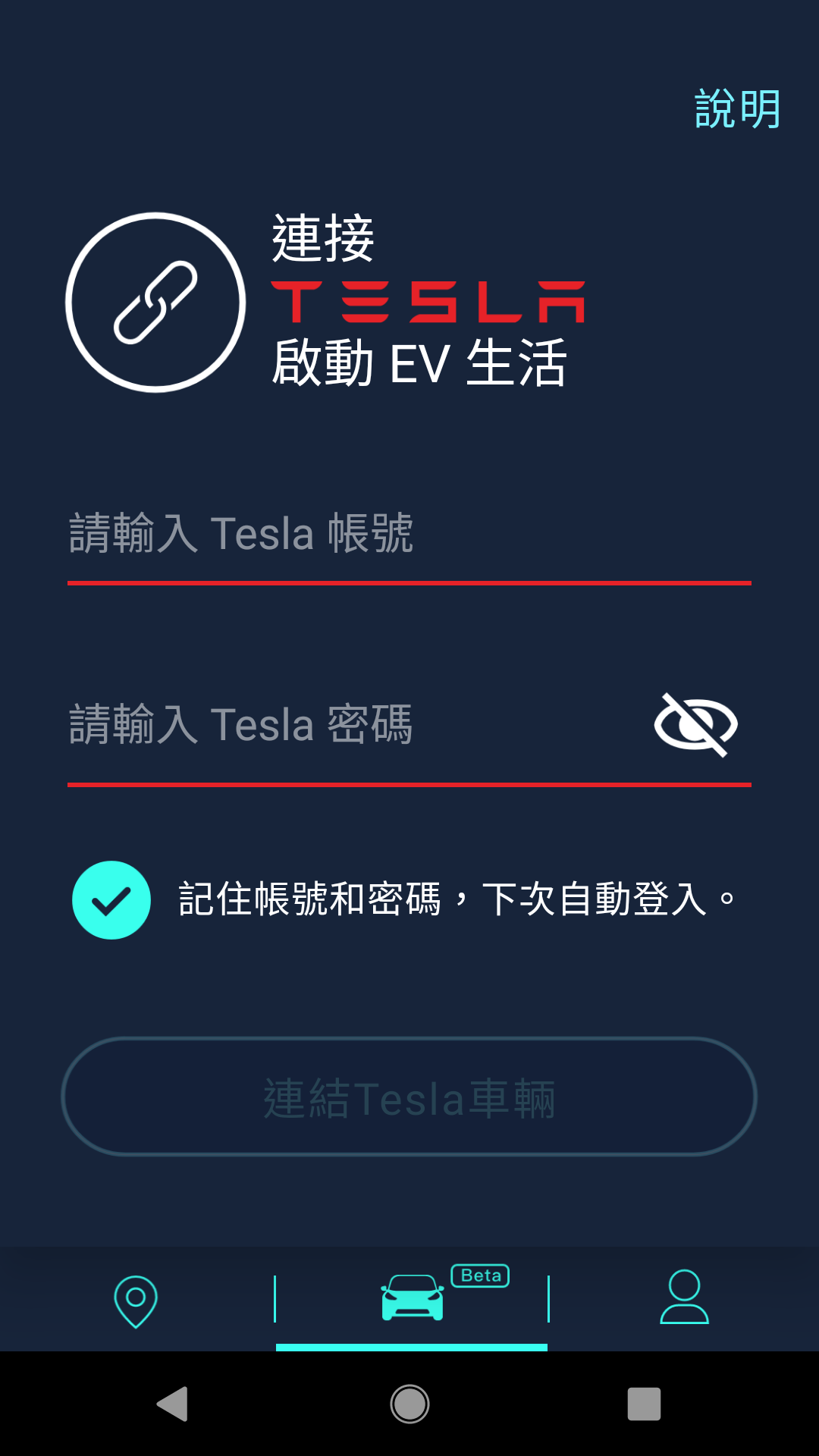Open the 說明 help link
Viewport: 819px width, 1456px height.
click(738, 109)
